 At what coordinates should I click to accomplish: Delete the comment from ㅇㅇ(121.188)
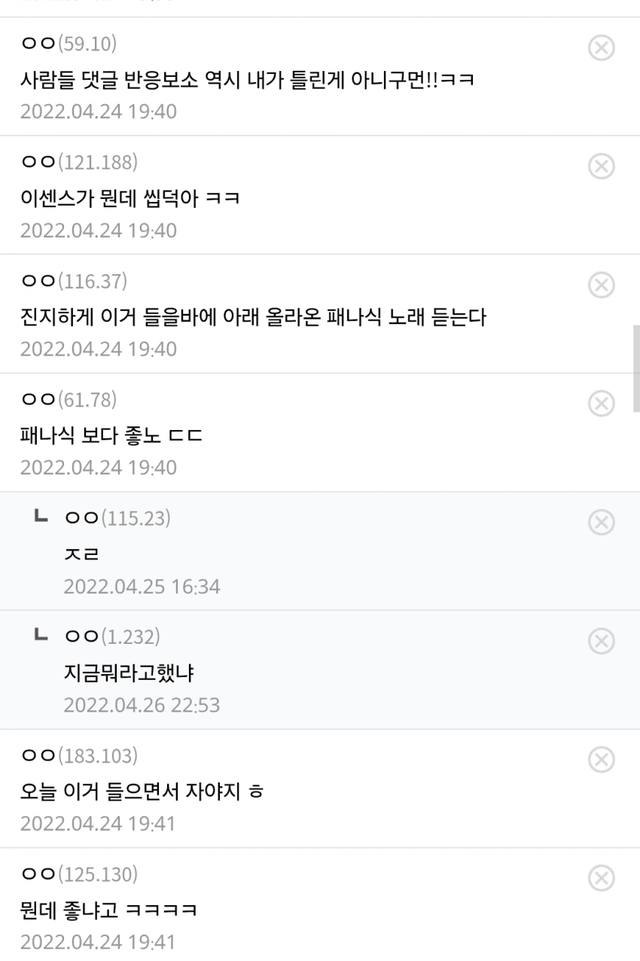[601, 166]
